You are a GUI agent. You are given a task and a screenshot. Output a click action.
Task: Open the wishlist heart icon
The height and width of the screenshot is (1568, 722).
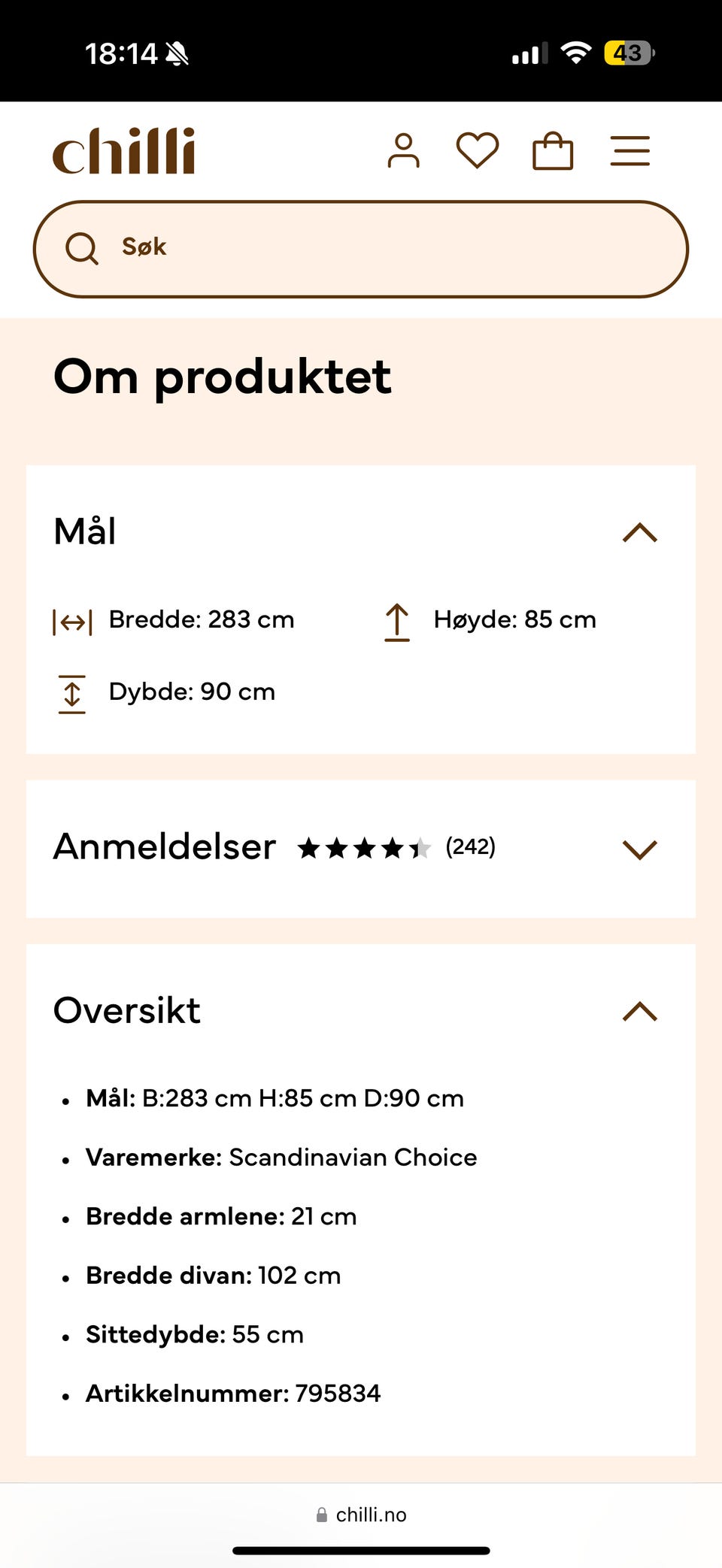pyautogui.click(x=478, y=150)
